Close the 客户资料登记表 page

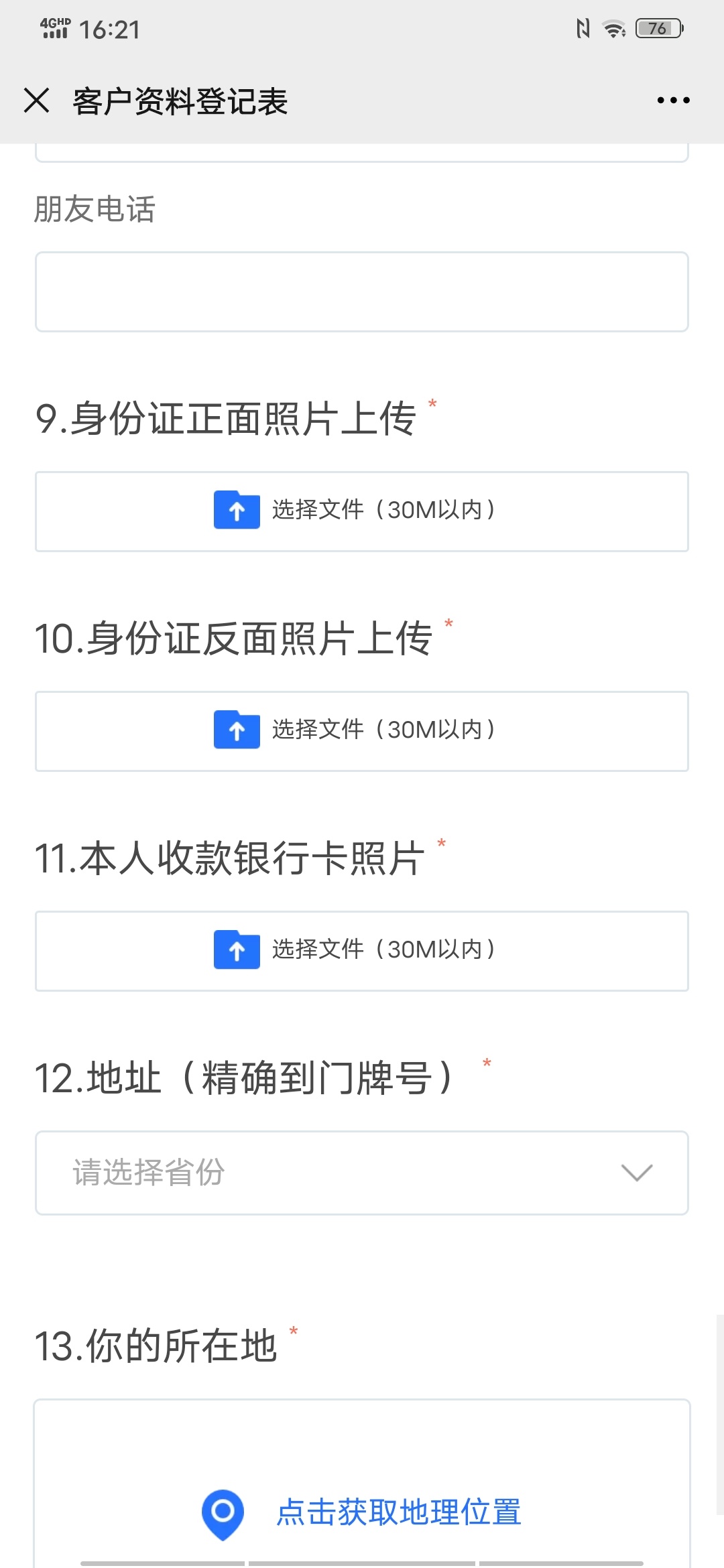[x=37, y=101]
